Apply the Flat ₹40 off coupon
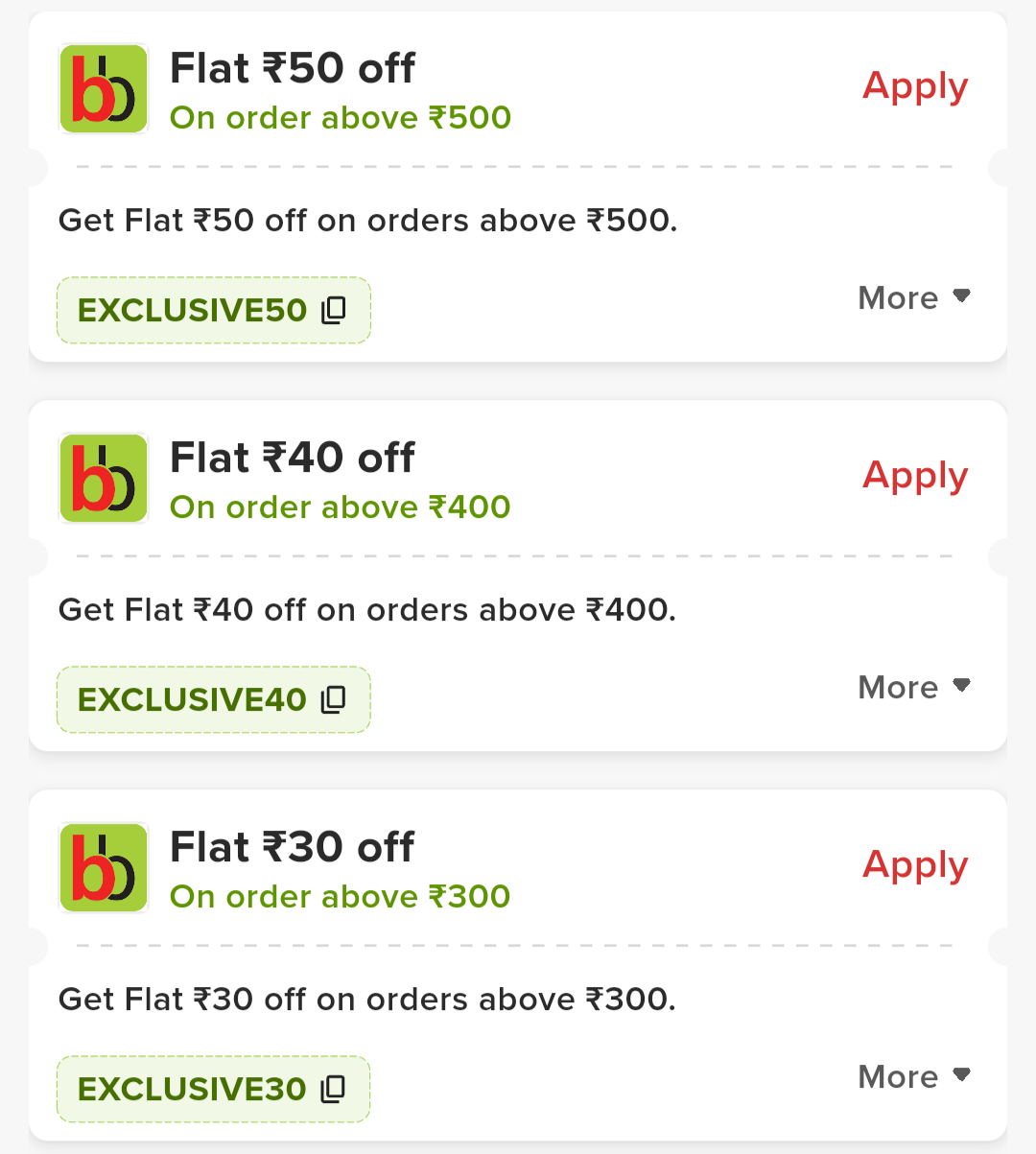This screenshot has width=1036, height=1154. click(x=914, y=475)
